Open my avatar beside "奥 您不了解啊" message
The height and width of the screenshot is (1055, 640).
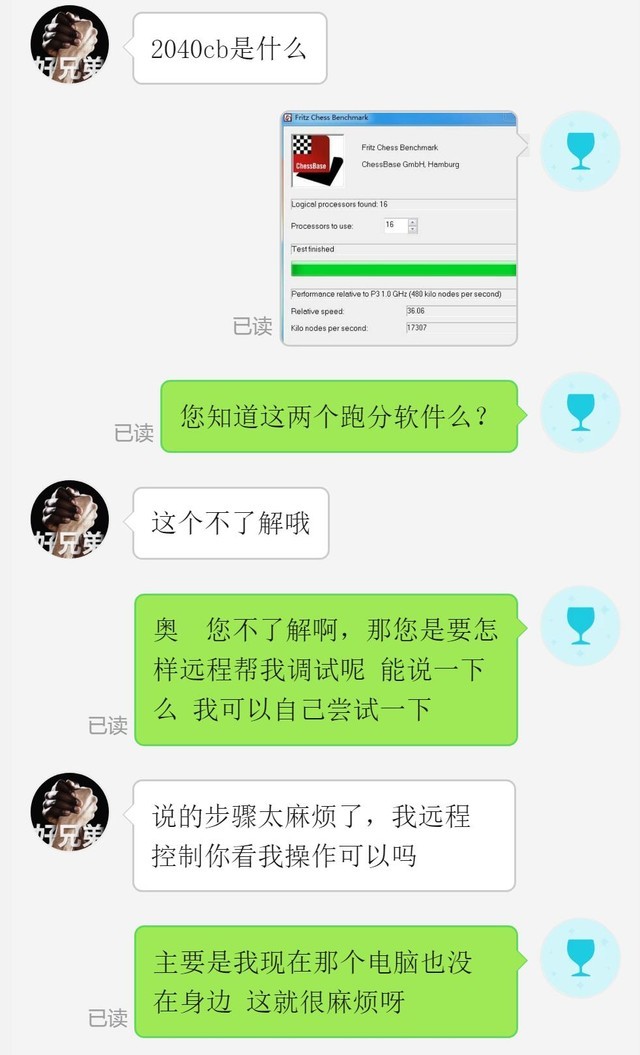[x=580, y=626]
